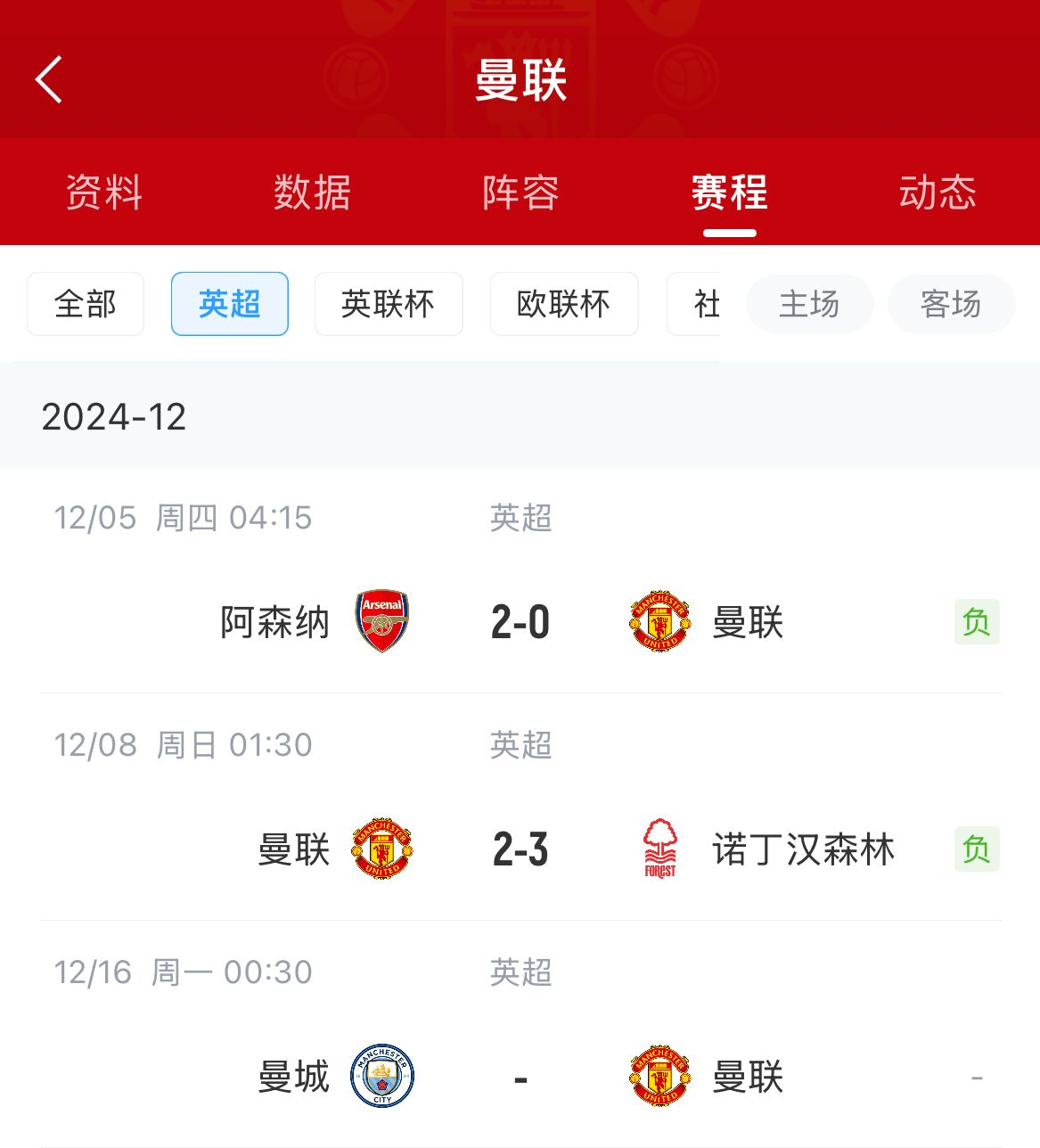Select the 英超 filter chip

tap(230, 304)
